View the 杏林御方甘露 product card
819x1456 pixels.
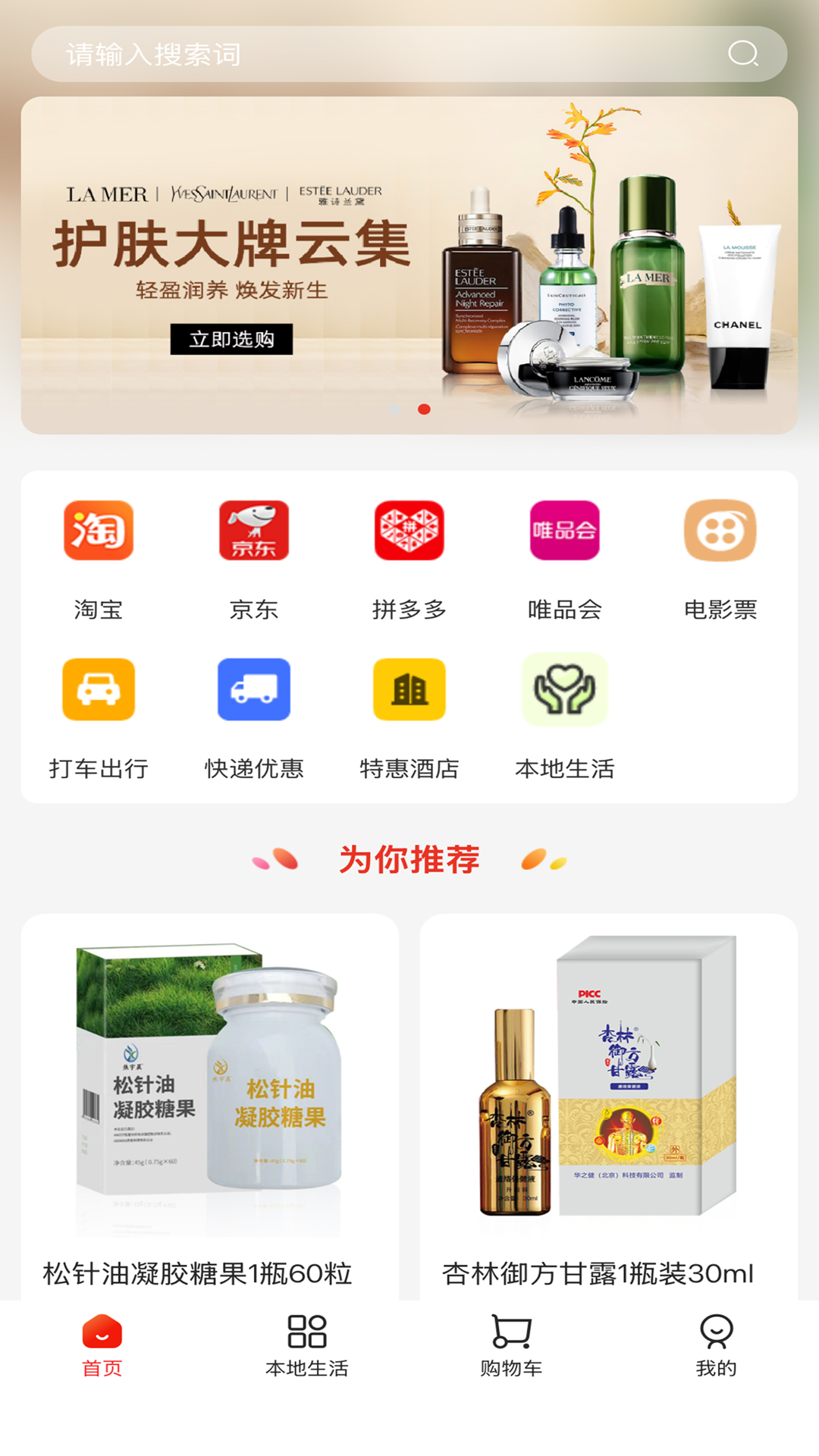(609, 1107)
